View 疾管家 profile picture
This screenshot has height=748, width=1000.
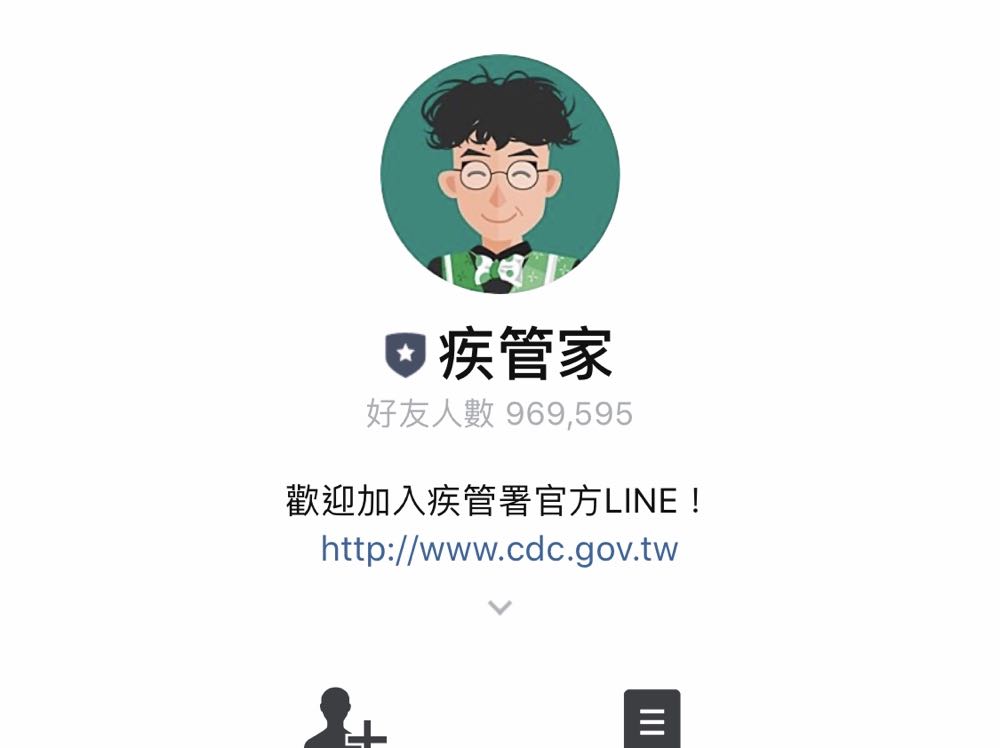(x=500, y=174)
